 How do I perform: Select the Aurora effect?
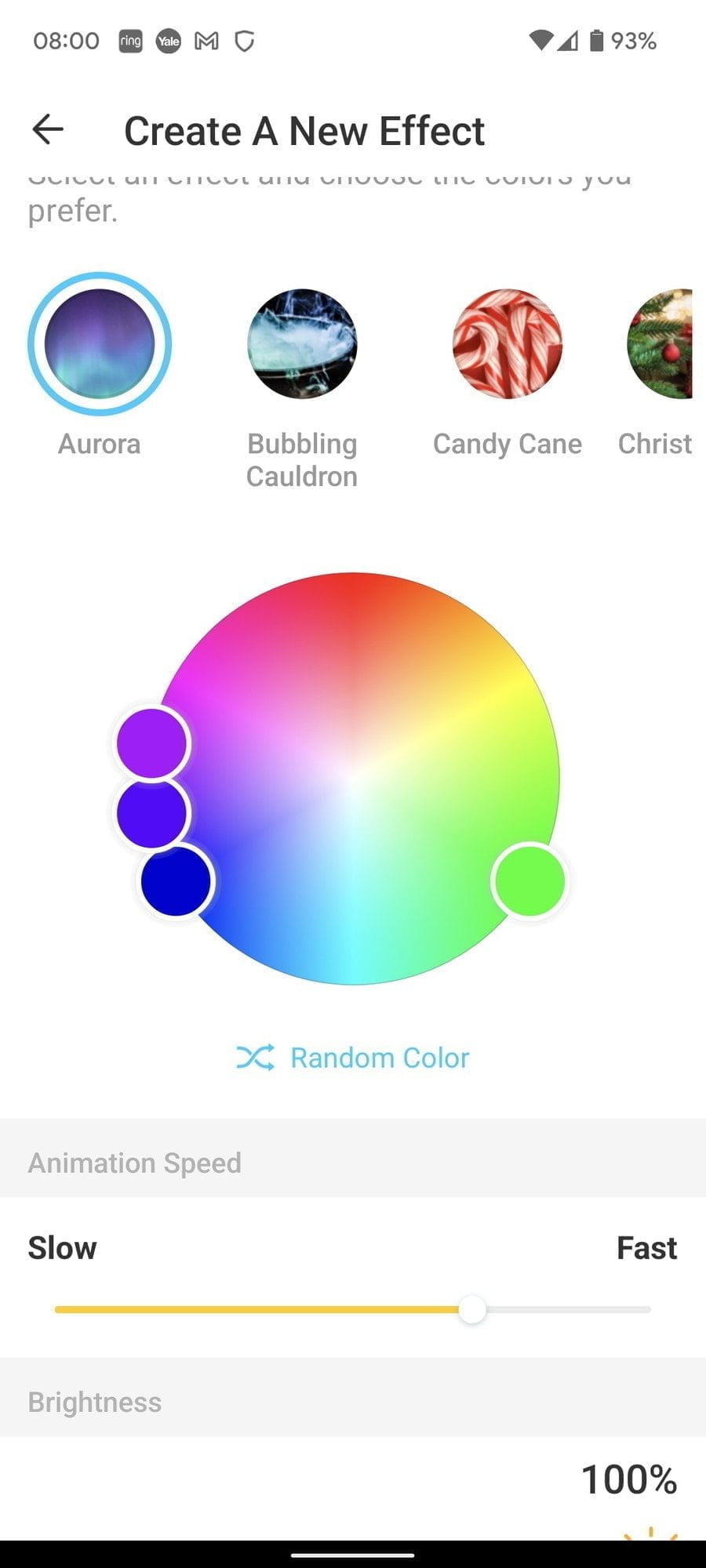[100, 343]
